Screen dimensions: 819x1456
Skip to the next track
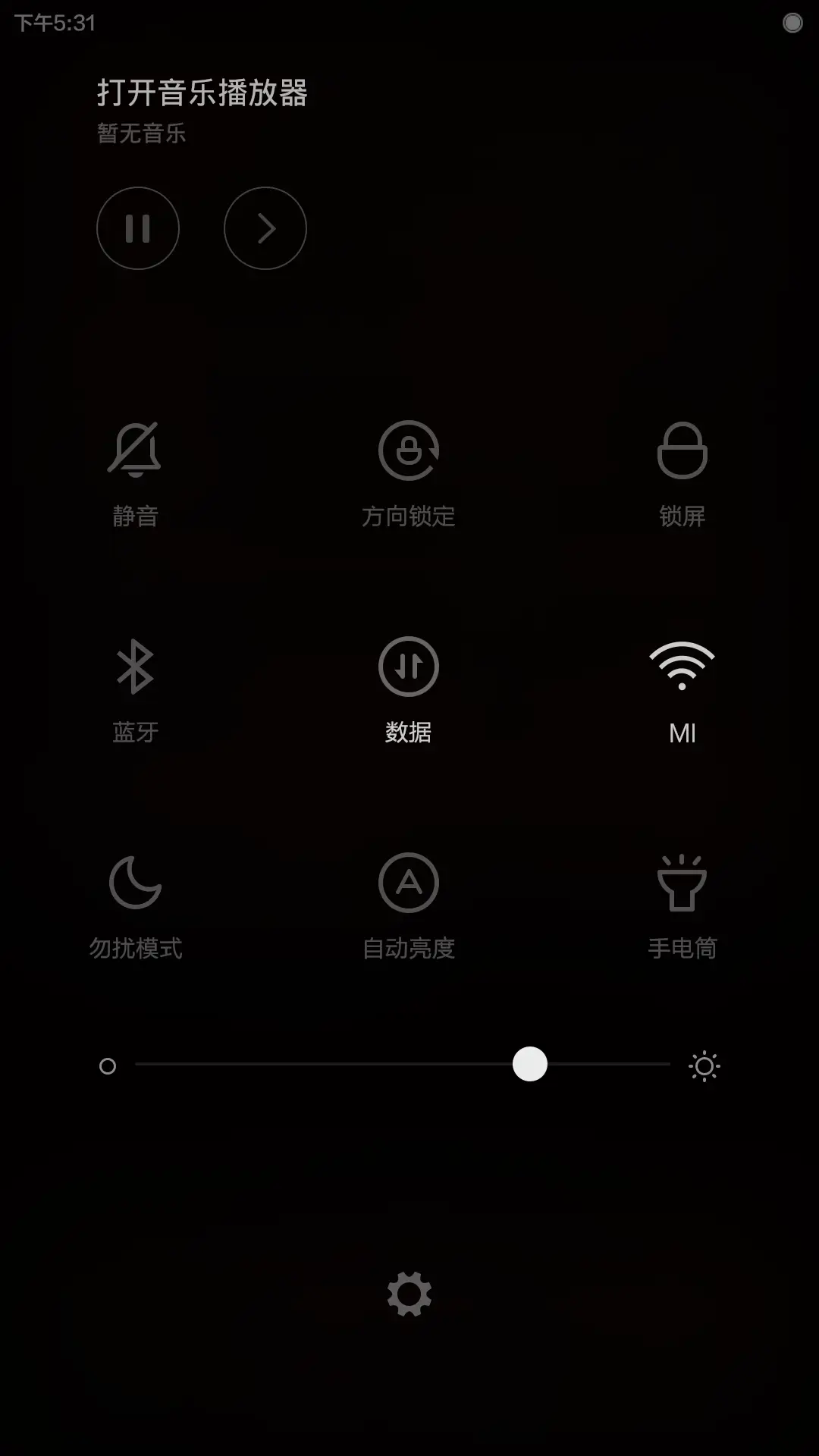[x=265, y=228]
